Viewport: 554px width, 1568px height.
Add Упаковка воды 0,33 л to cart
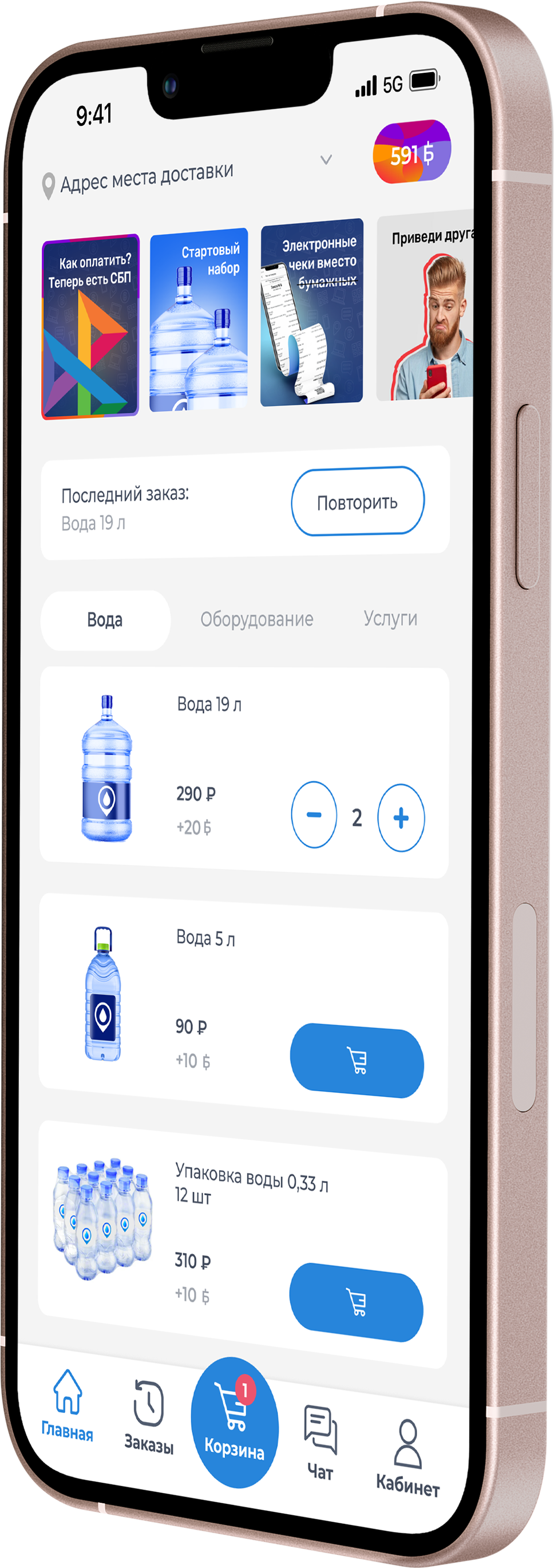click(x=356, y=1301)
